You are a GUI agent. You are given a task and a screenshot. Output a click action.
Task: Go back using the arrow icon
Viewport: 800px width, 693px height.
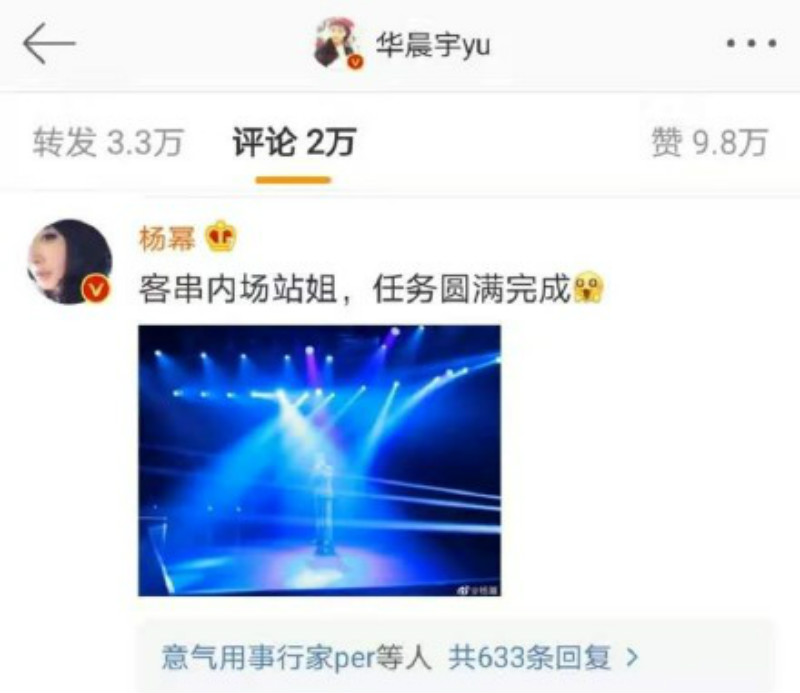[x=48, y=44]
